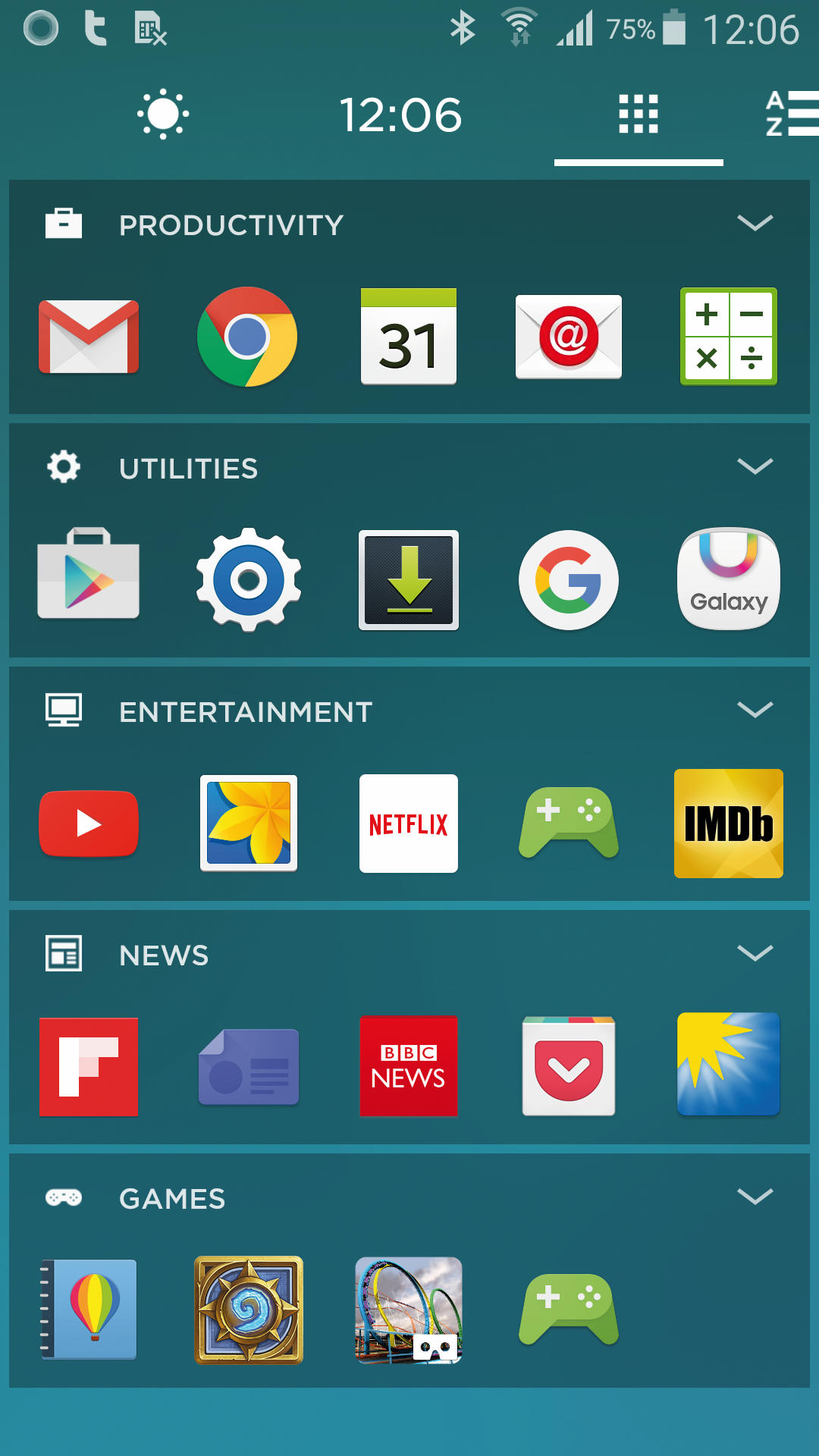Collapse the Productivity category
The image size is (819, 1456).
[755, 223]
